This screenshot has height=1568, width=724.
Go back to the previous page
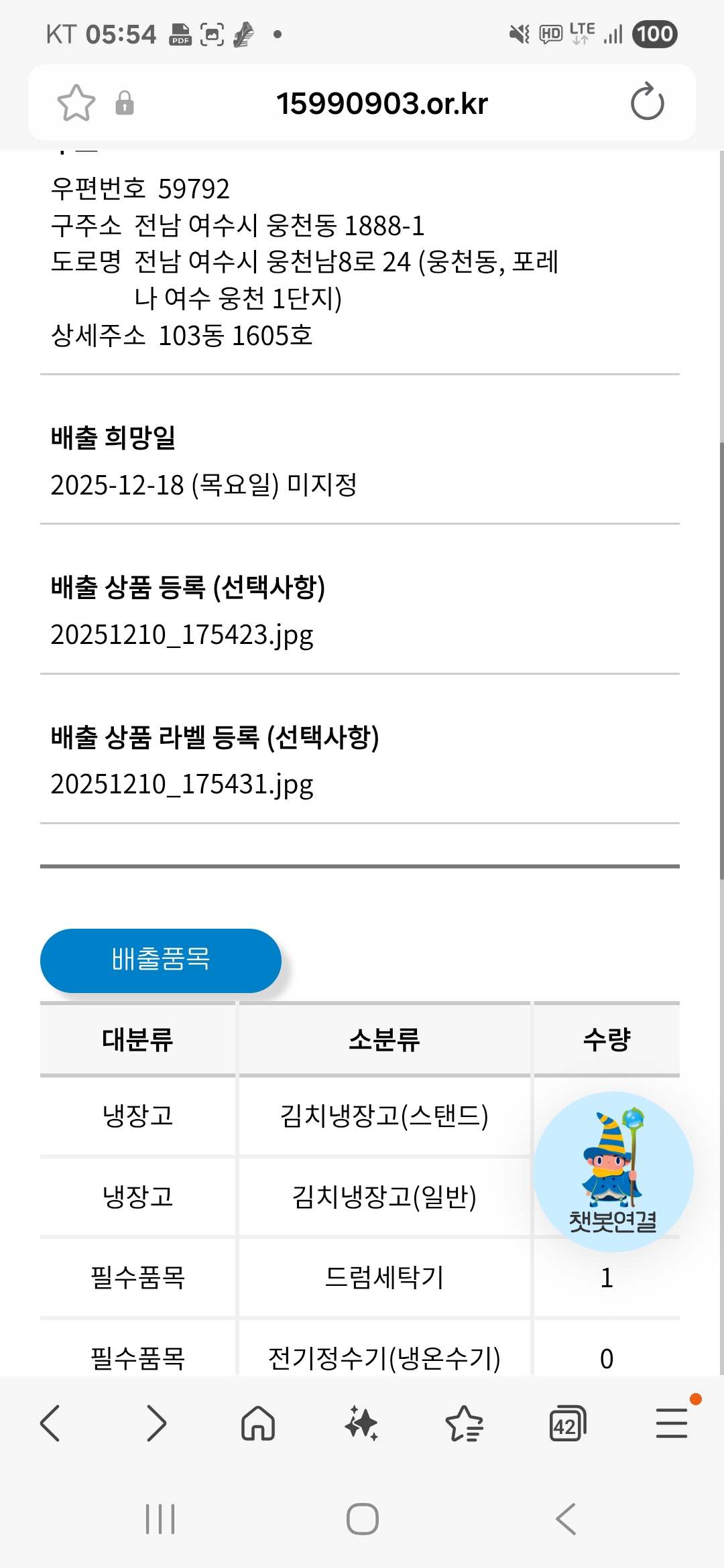tap(51, 1423)
